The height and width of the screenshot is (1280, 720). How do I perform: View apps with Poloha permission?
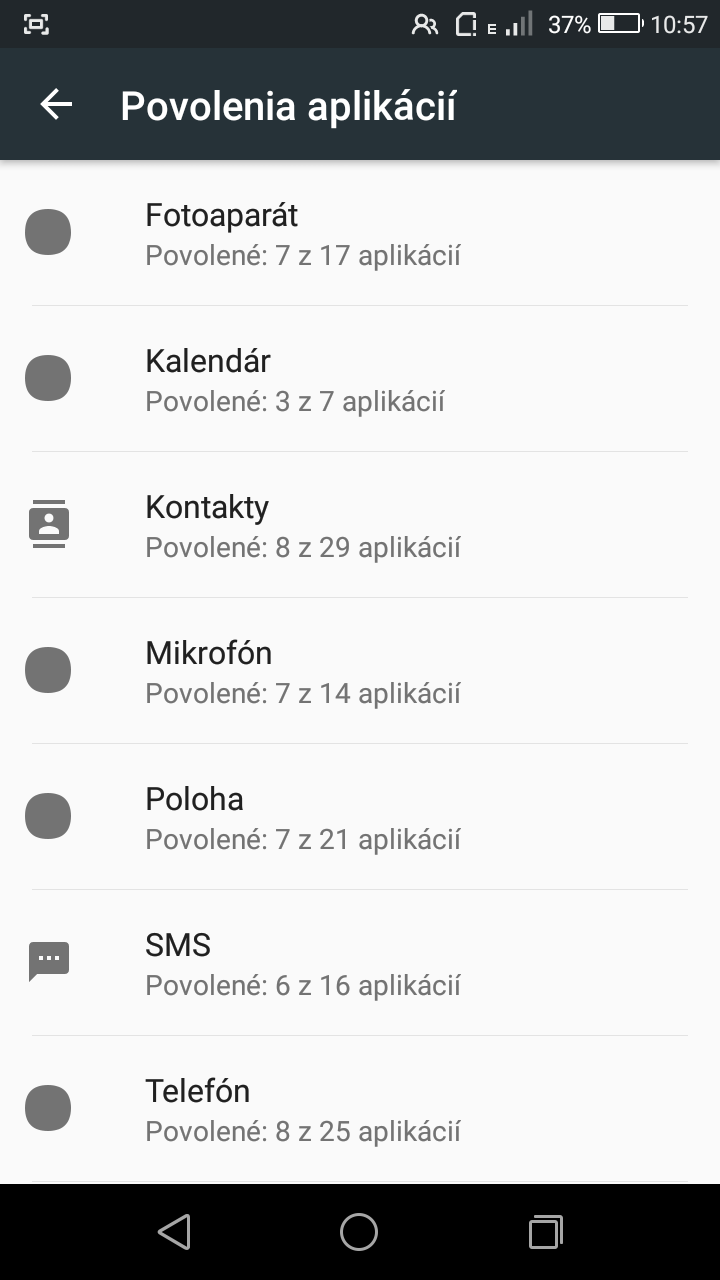(x=360, y=817)
